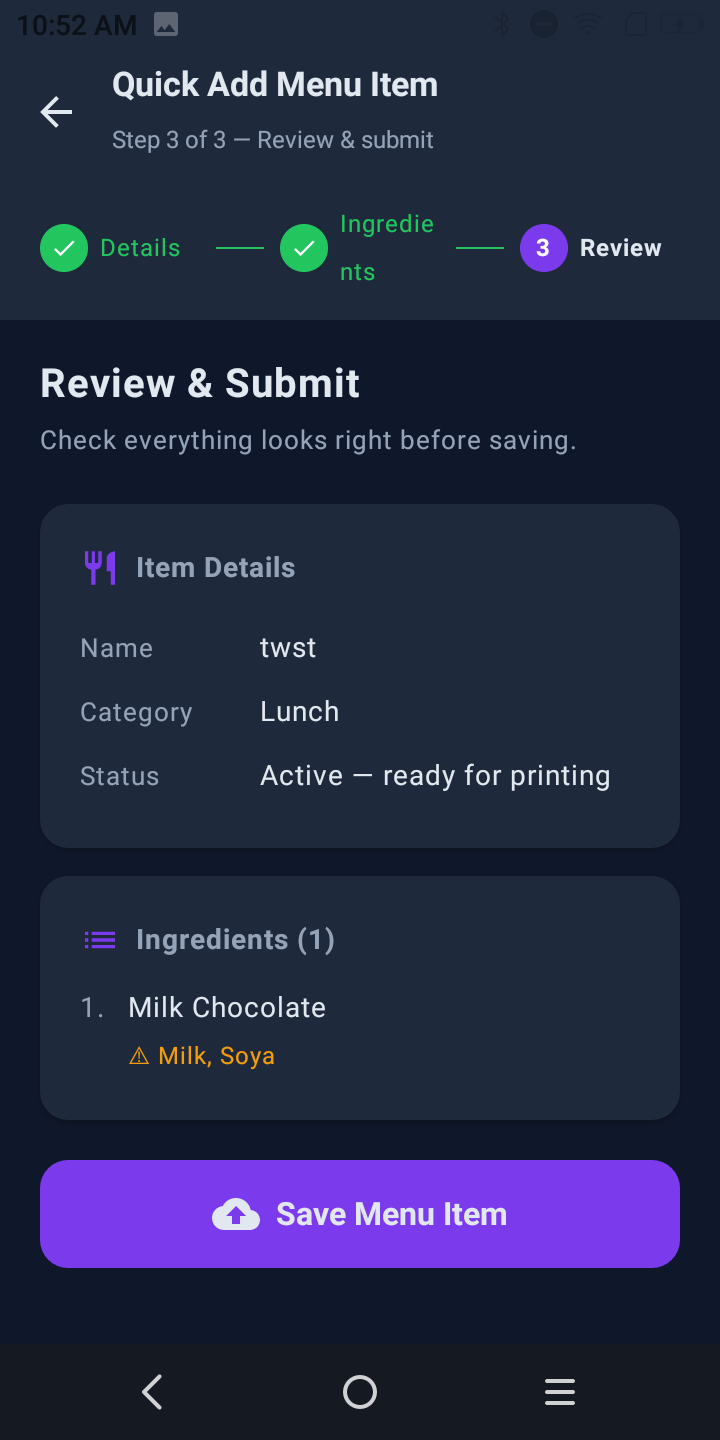Select the purple circle numbered 3 for Review

pos(542,247)
